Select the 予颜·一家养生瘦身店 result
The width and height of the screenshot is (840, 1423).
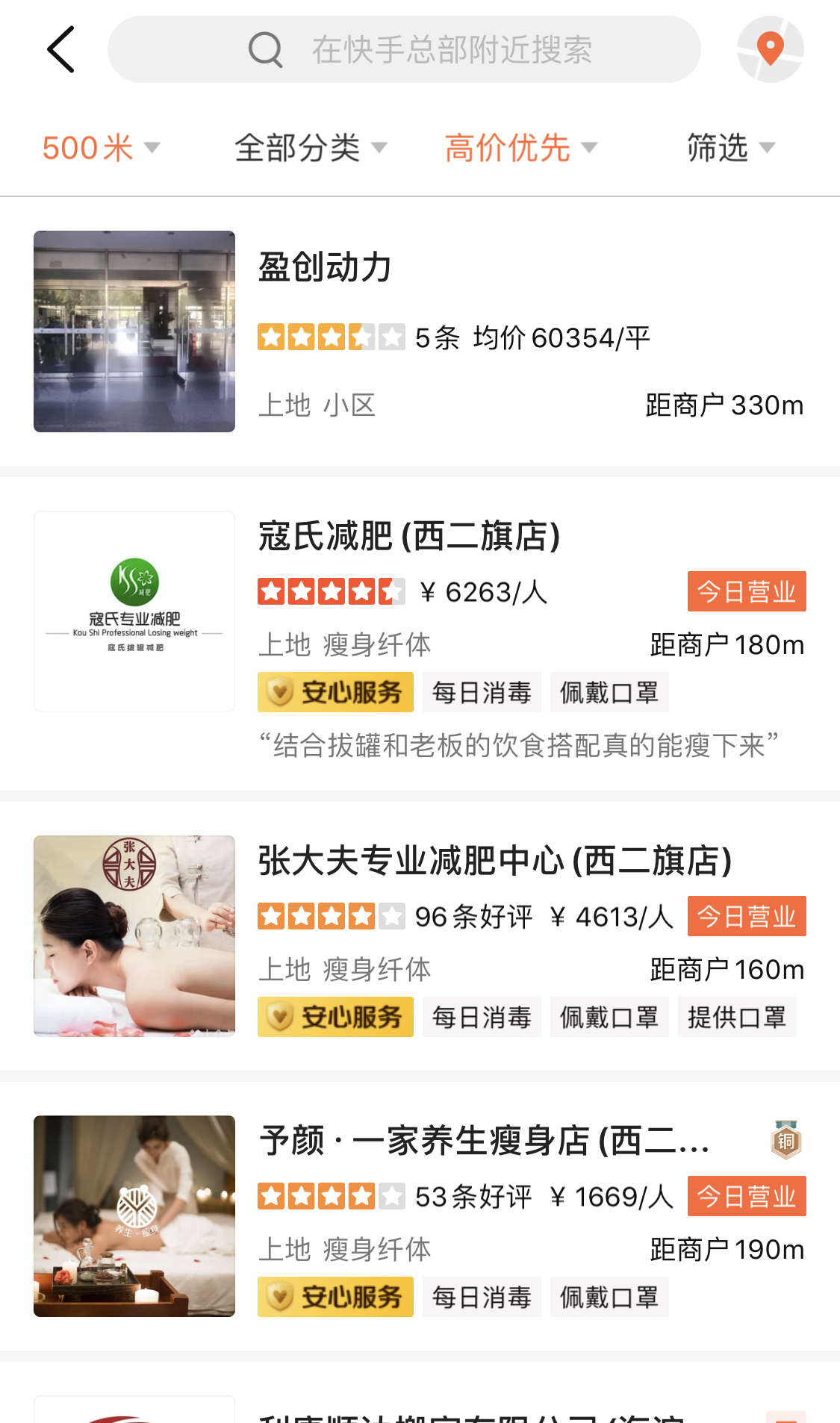(x=420, y=1216)
